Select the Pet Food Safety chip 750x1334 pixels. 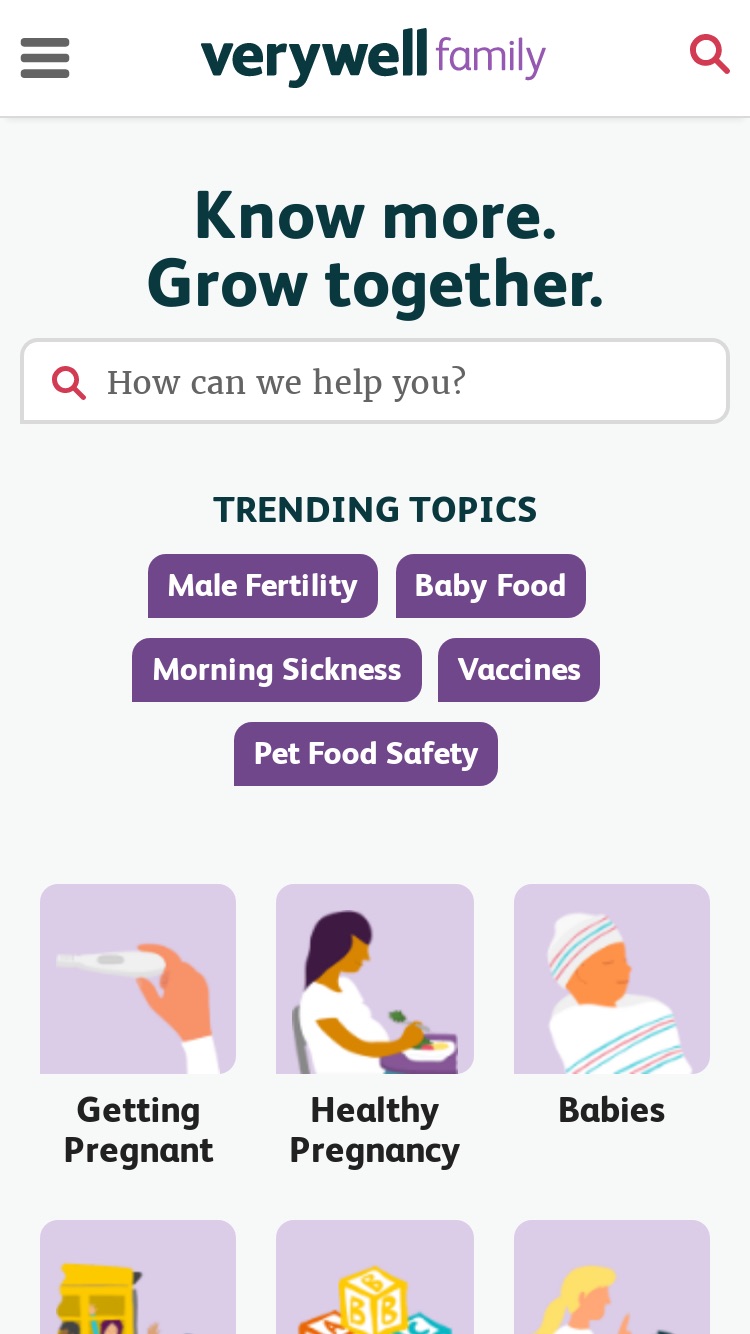tap(366, 754)
